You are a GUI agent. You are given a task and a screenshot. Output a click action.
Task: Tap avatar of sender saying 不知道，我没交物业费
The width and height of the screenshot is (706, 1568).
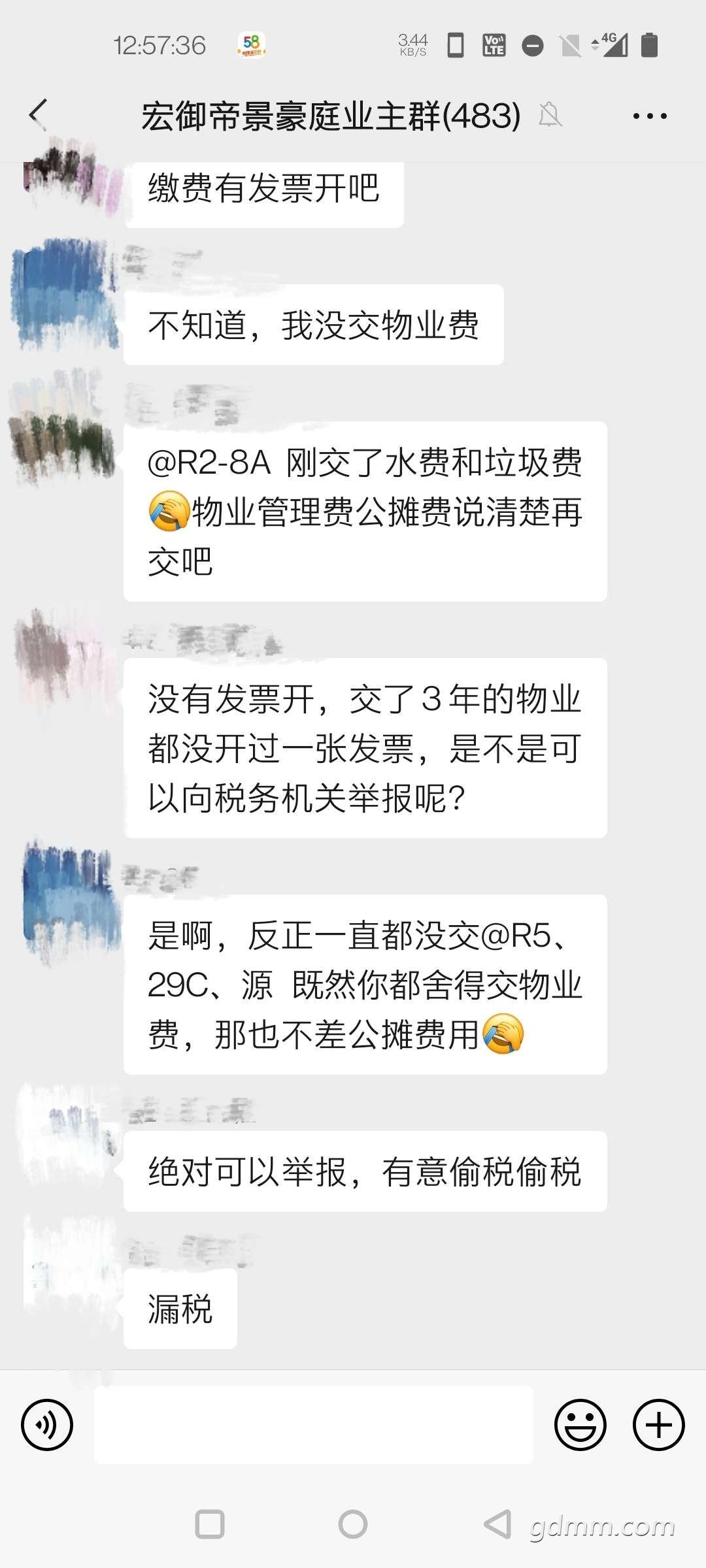pyautogui.click(x=64, y=293)
